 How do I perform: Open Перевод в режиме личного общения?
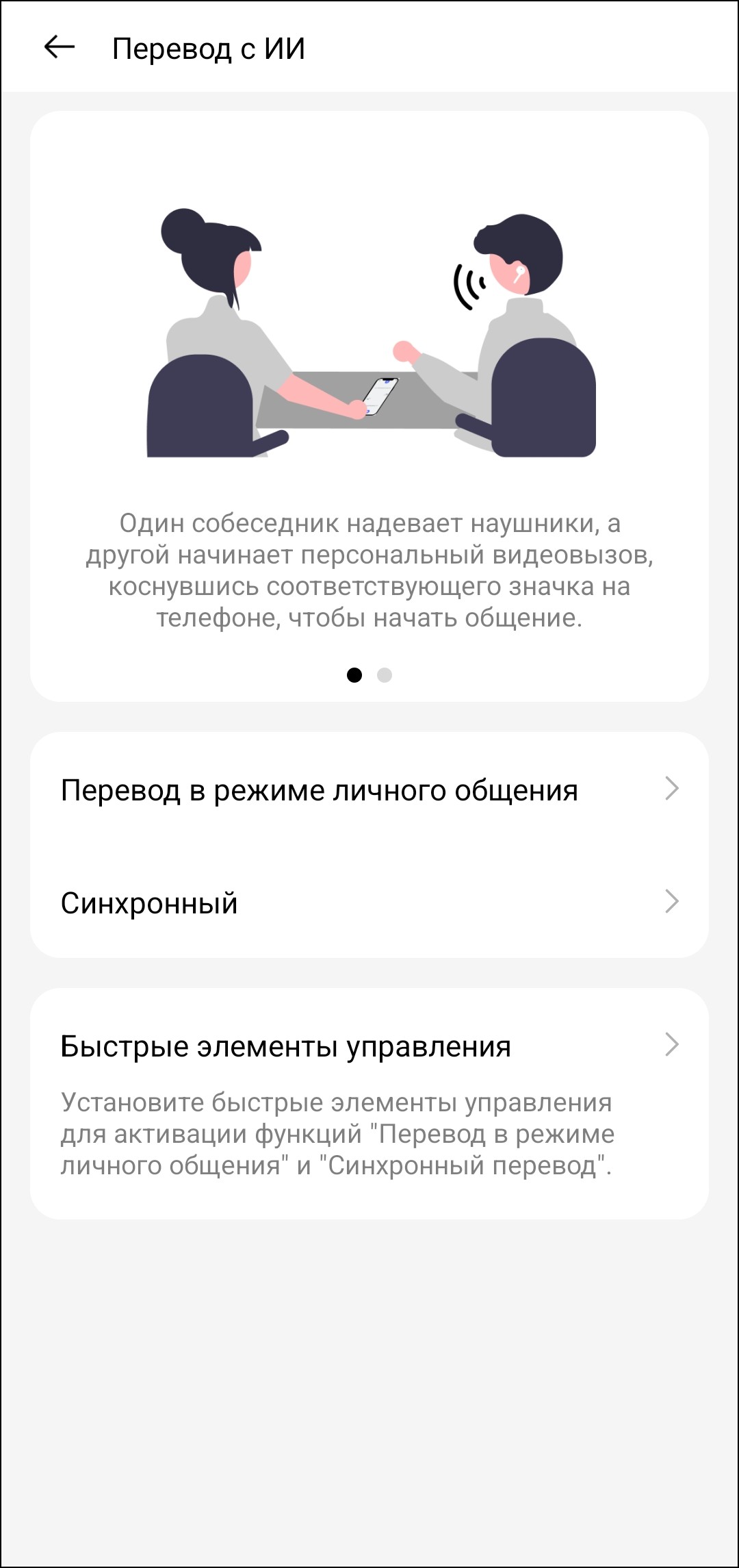[x=369, y=789]
